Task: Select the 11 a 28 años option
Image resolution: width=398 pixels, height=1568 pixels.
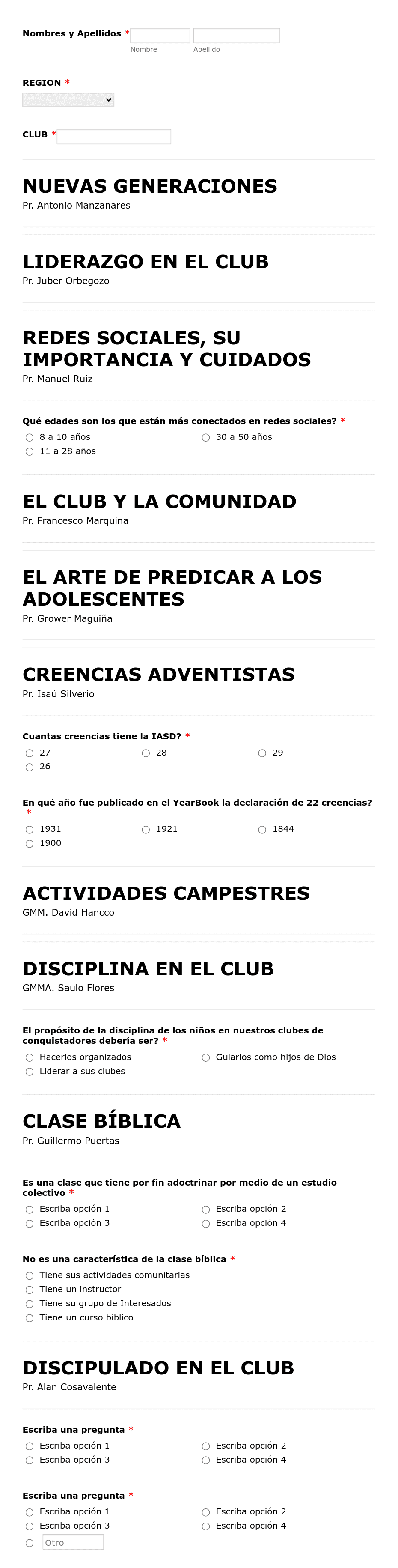Action: point(29,451)
